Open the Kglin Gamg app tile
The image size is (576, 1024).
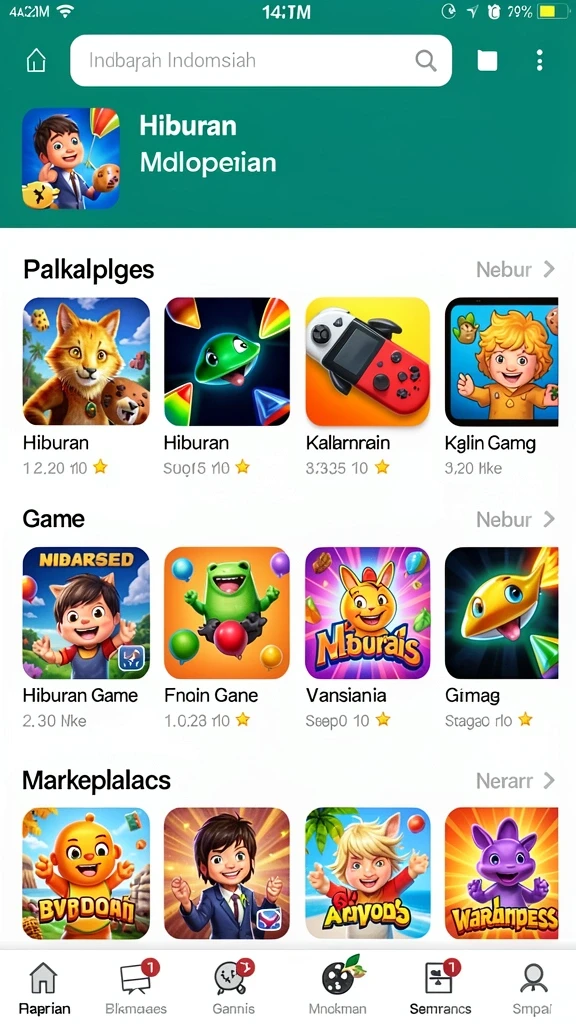(x=502, y=387)
